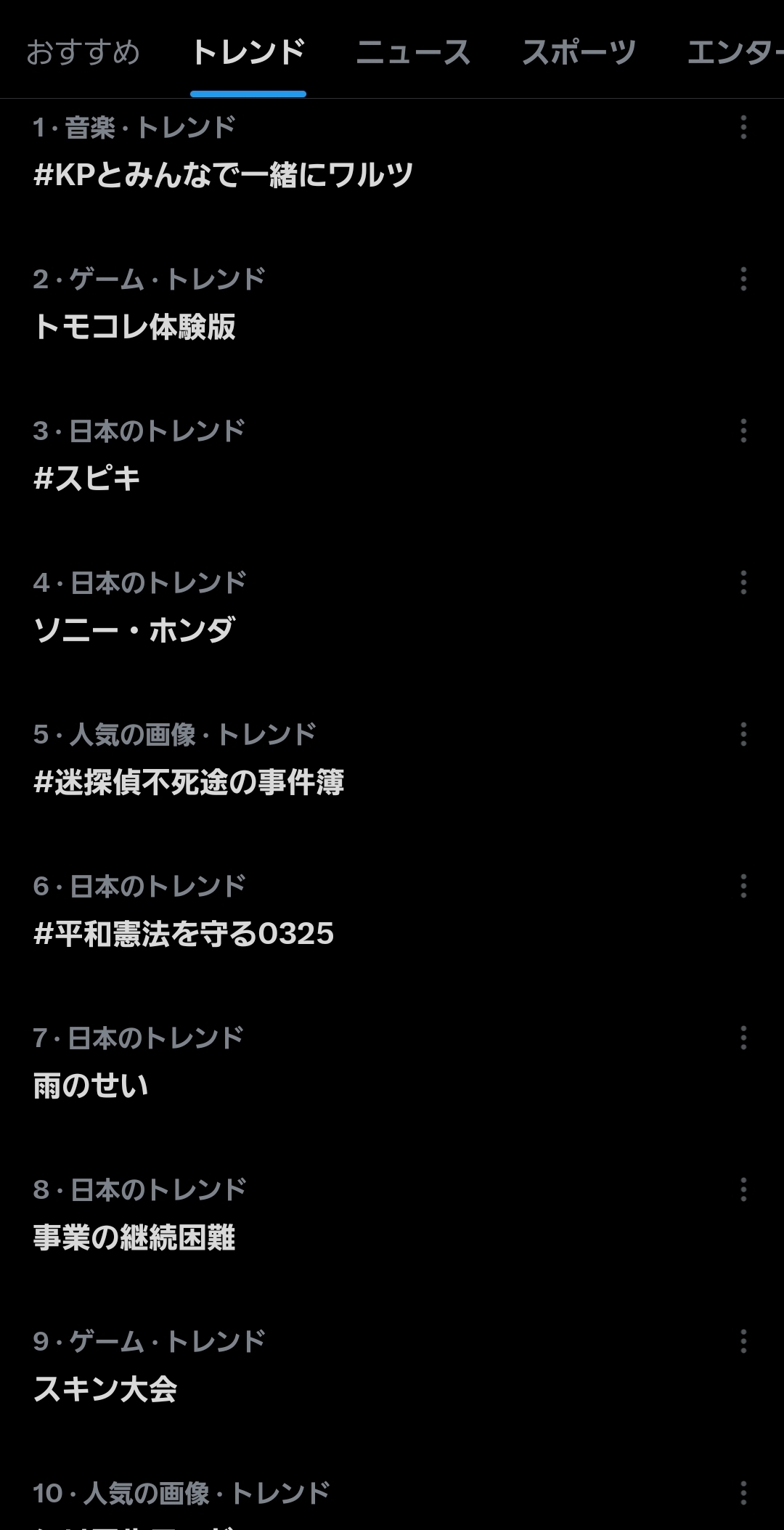Show options for the 雨のせい trend
Screen dimensions: 784x1530
coord(743,1038)
